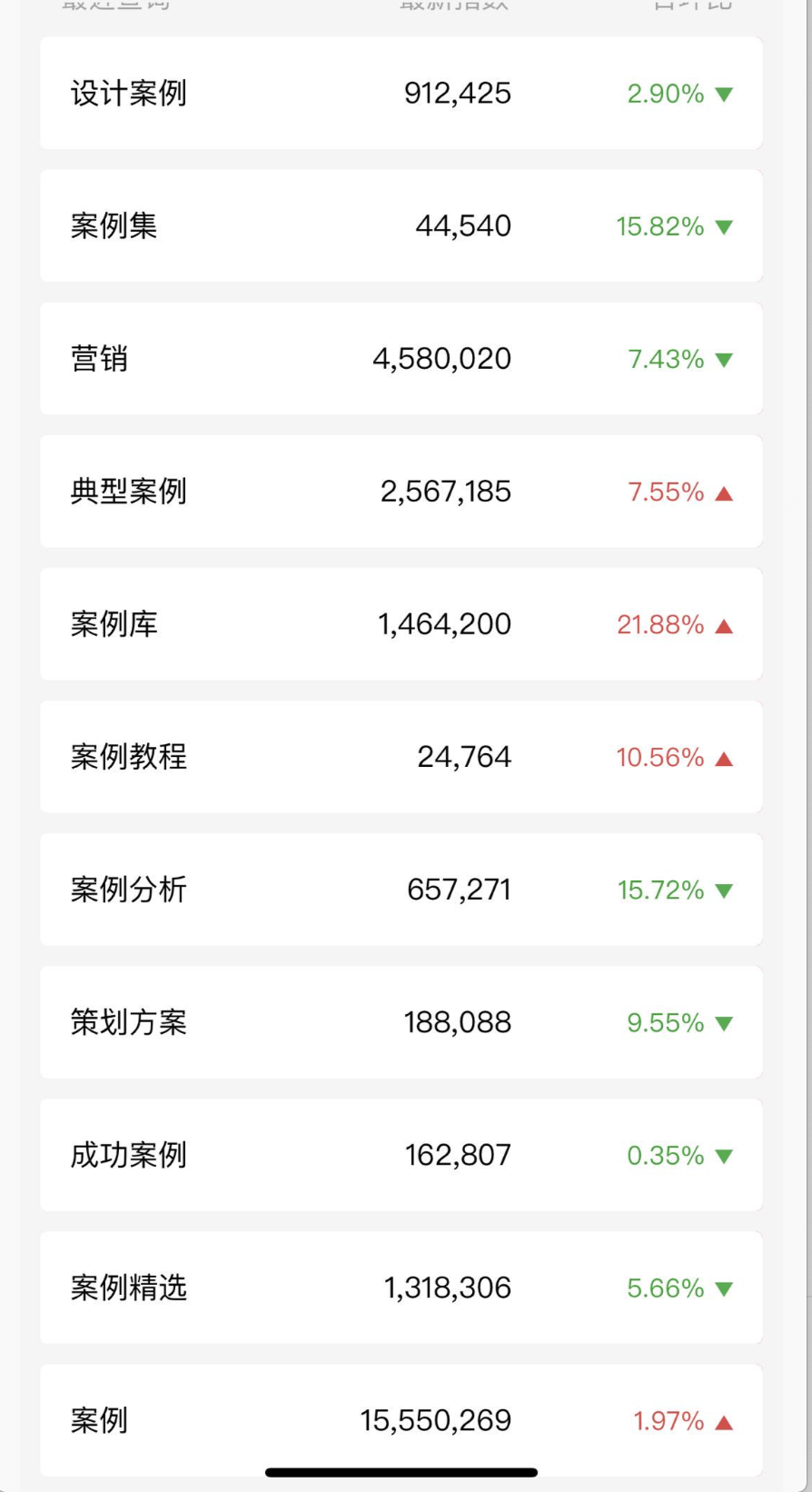This screenshot has height=1492, width=812.
Task: Open the 案例教程 keyword row
Action: 401,757
